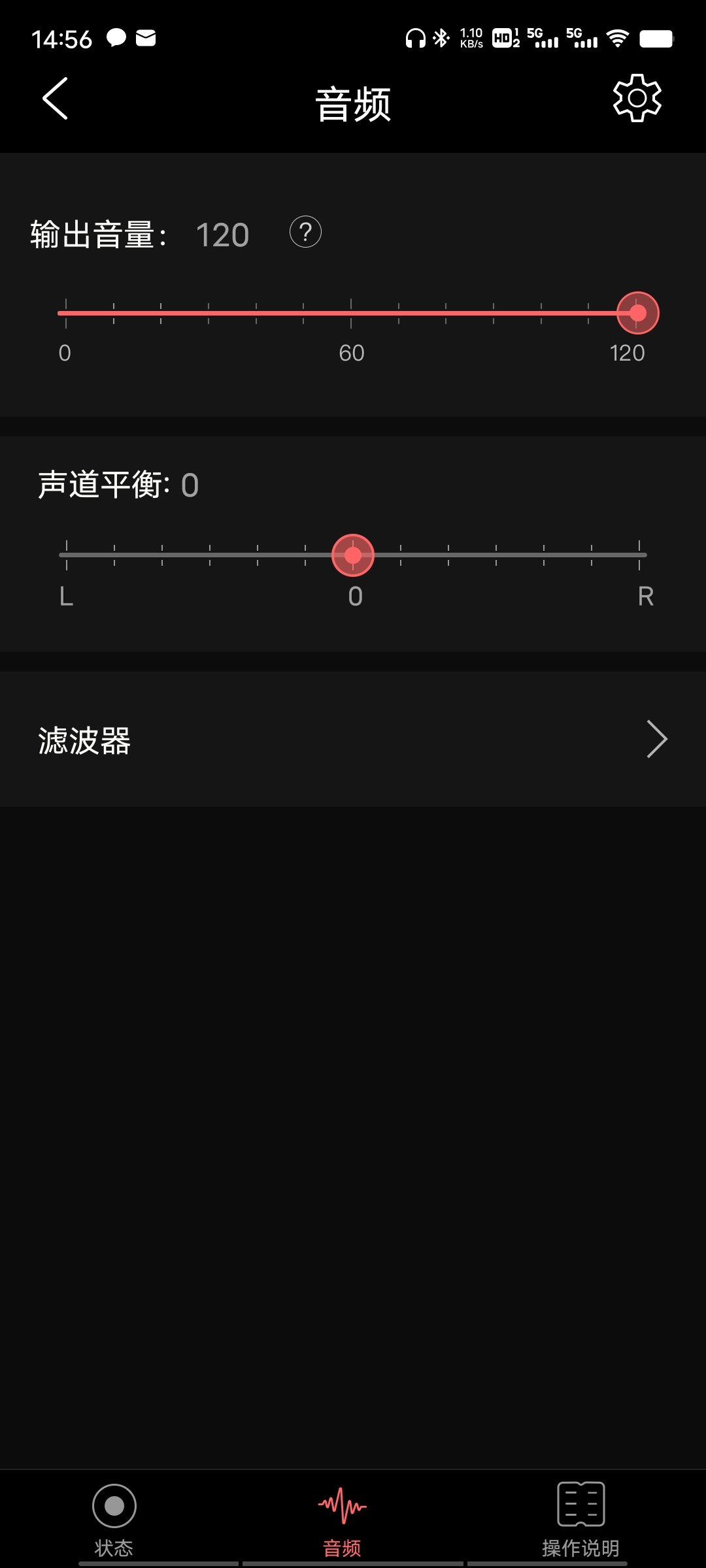
Task: Click the volume slider handle at 120
Action: tap(637, 313)
